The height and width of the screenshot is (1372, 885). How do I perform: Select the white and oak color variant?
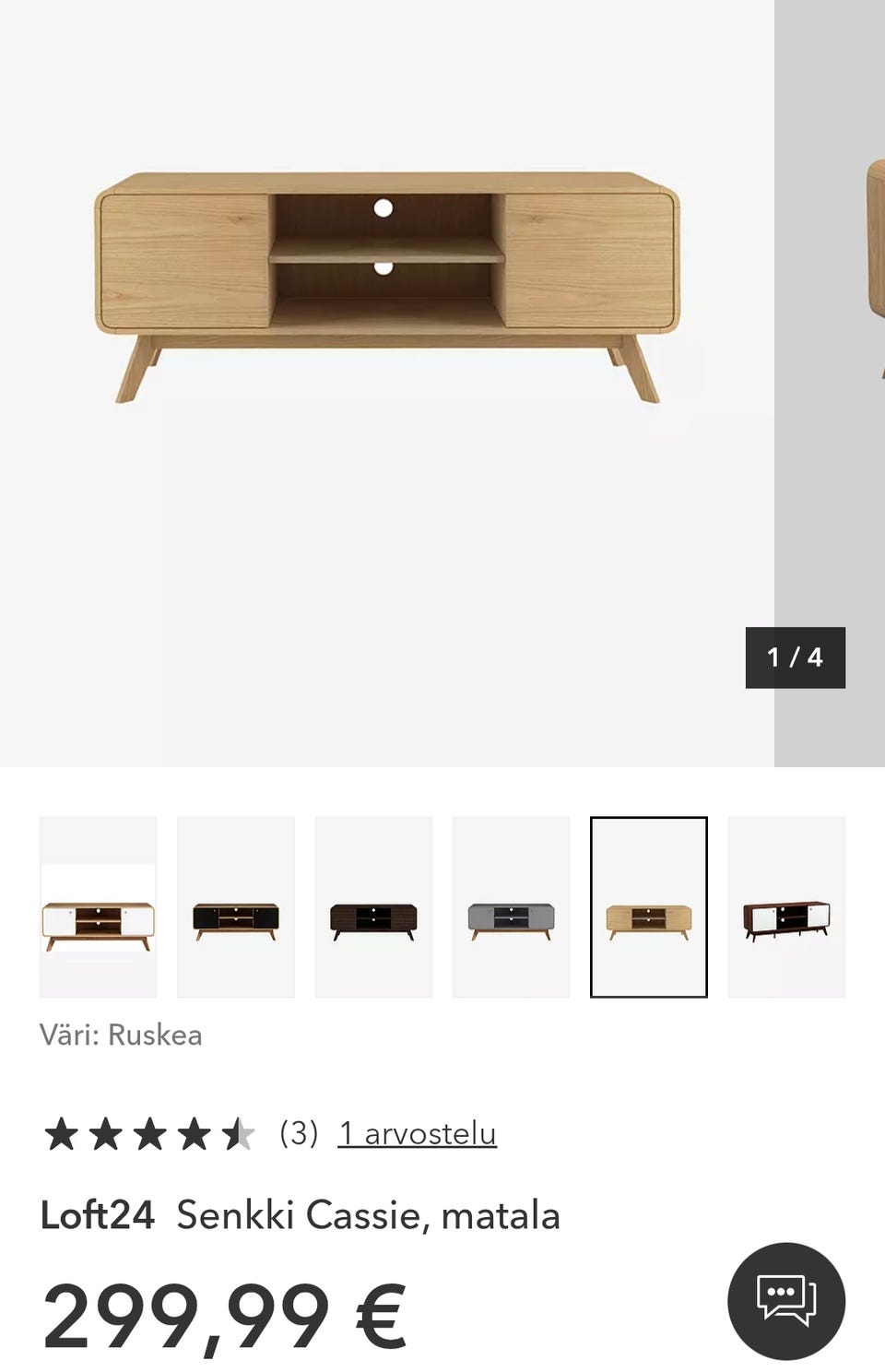[98, 907]
